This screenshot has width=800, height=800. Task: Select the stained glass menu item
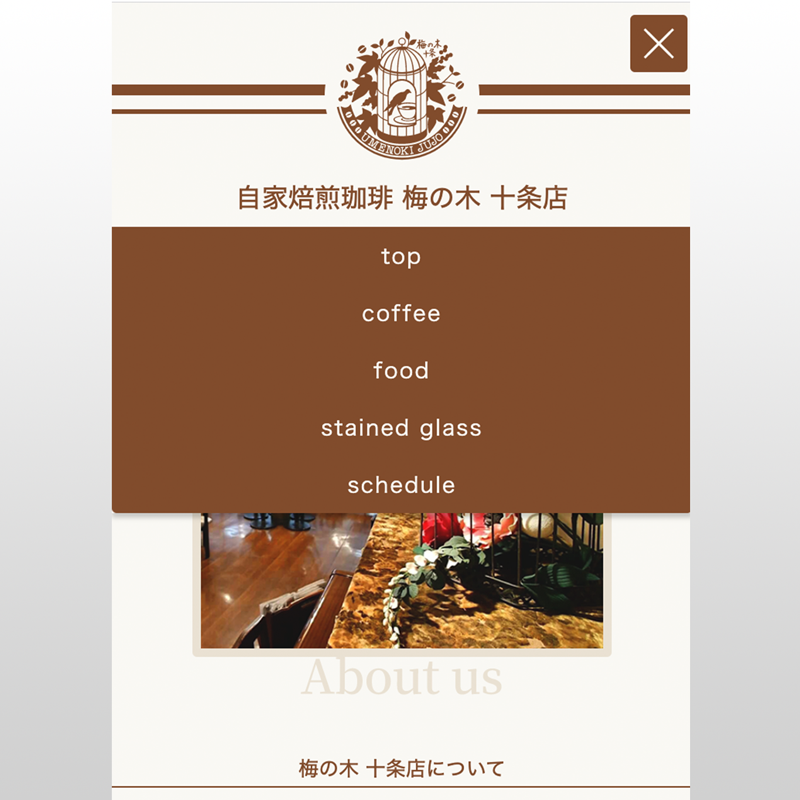pyautogui.click(x=401, y=428)
